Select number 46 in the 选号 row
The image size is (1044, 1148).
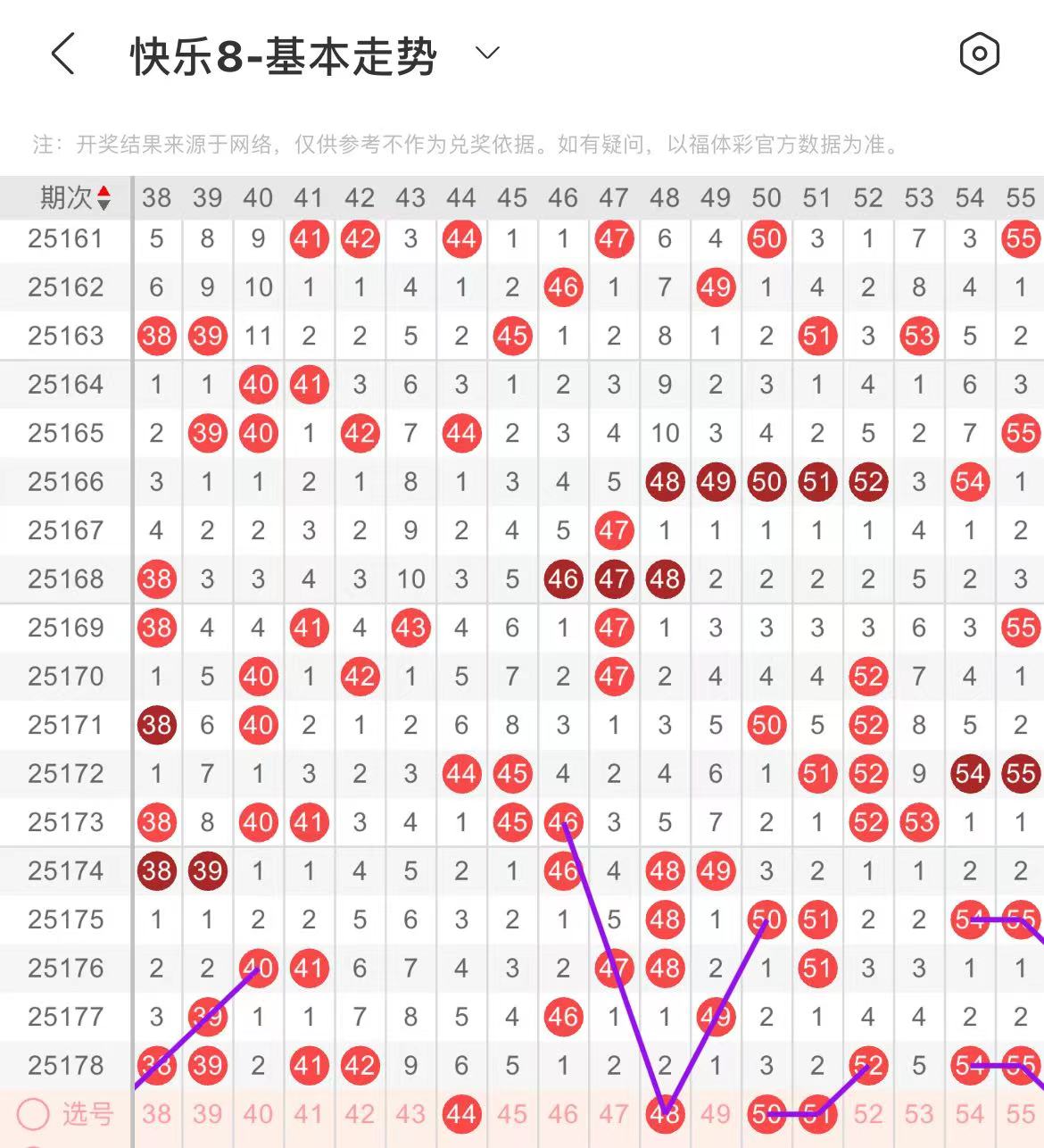(563, 1113)
